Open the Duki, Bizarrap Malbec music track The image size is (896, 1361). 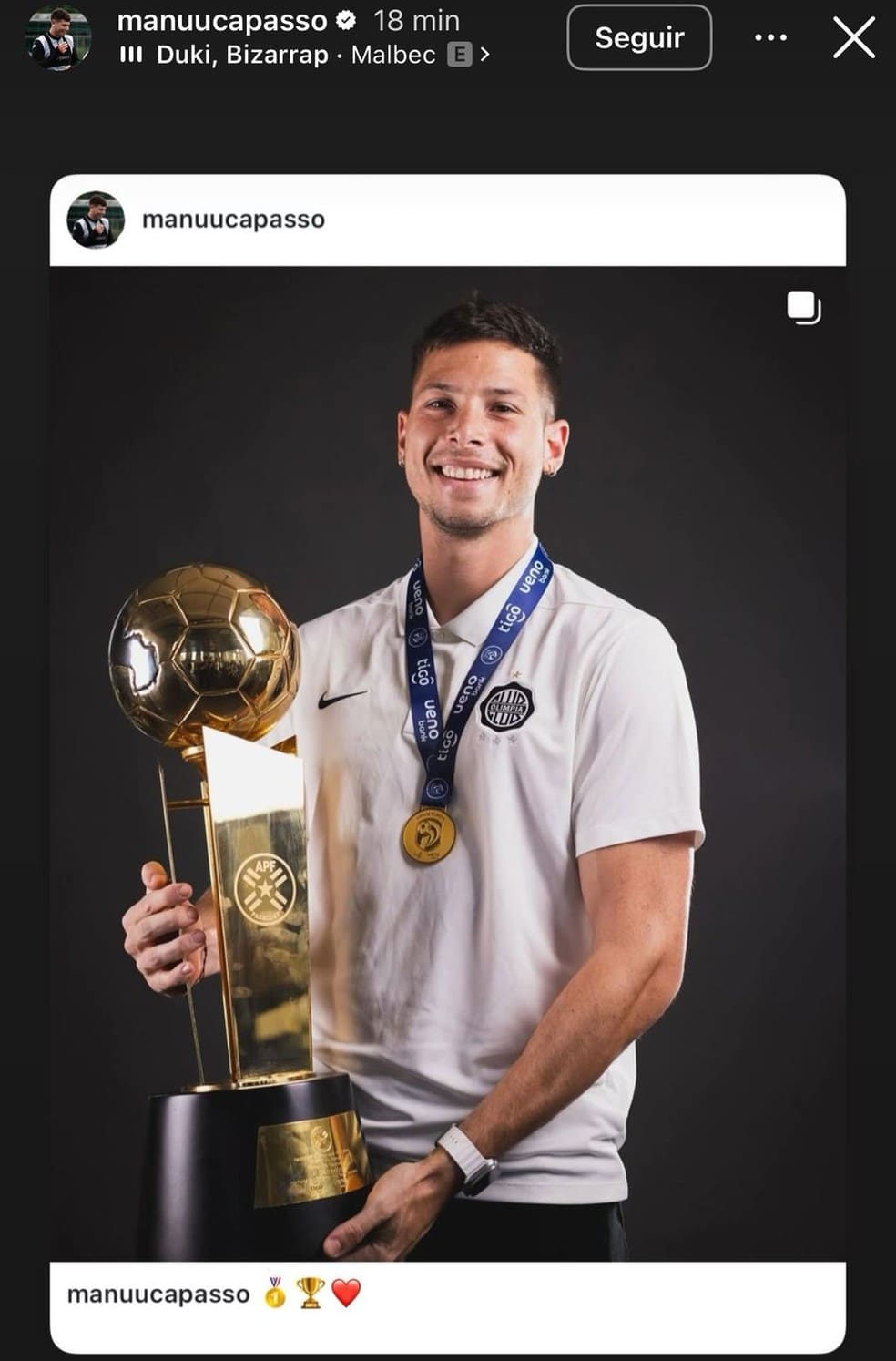click(x=304, y=56)
